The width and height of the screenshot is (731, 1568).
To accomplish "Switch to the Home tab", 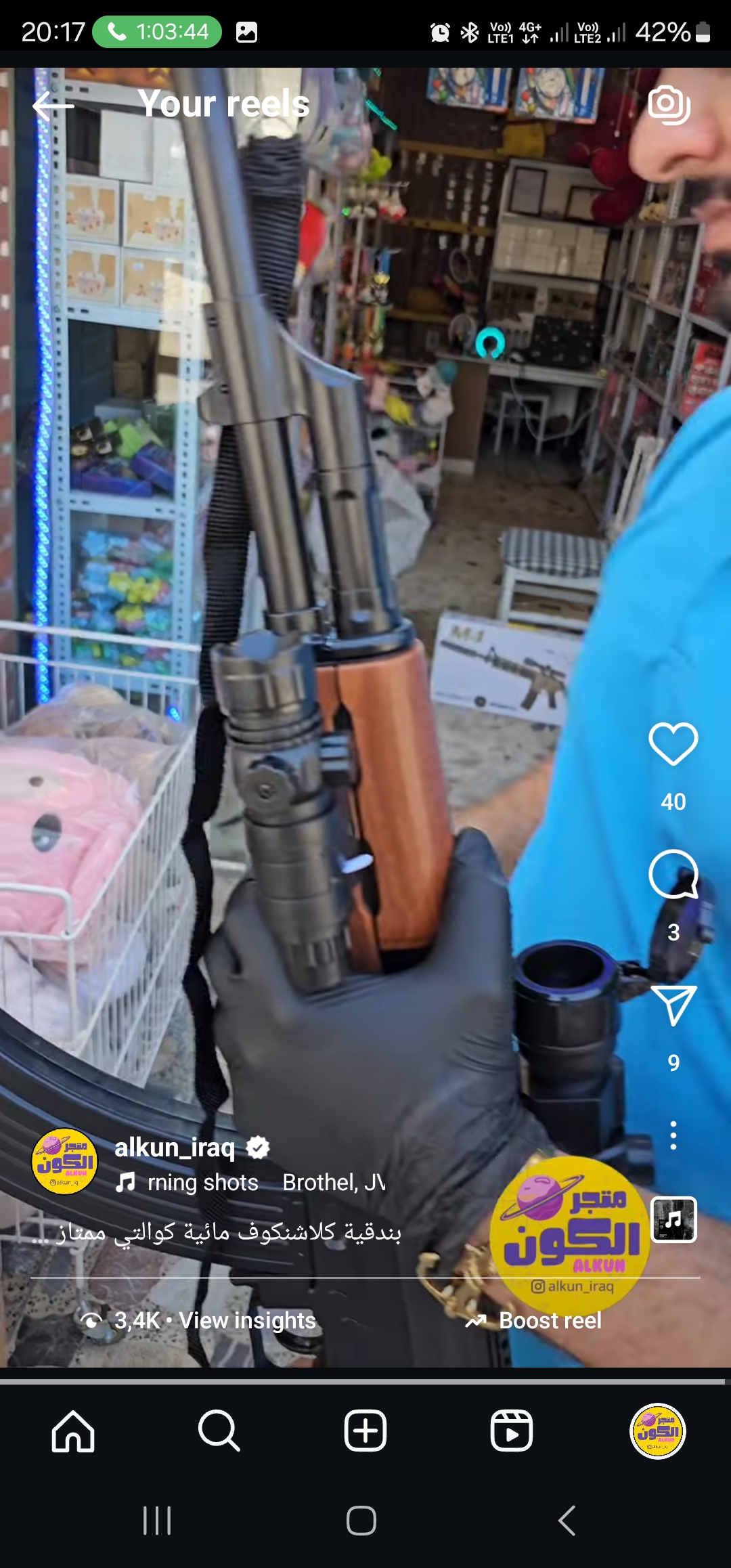I will (73, 1431).
